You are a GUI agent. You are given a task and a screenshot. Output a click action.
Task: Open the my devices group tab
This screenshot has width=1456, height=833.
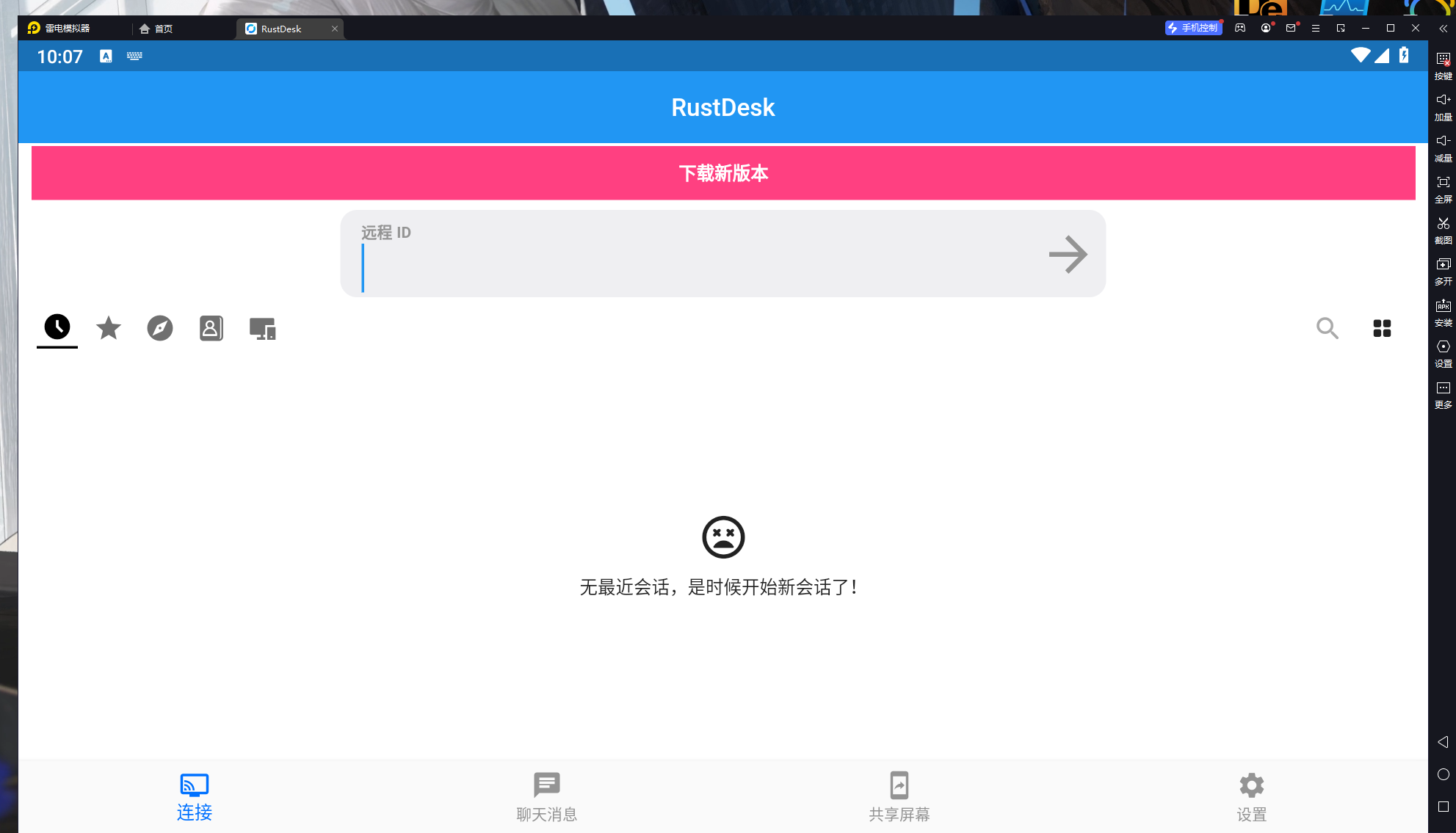click(262, 328)
